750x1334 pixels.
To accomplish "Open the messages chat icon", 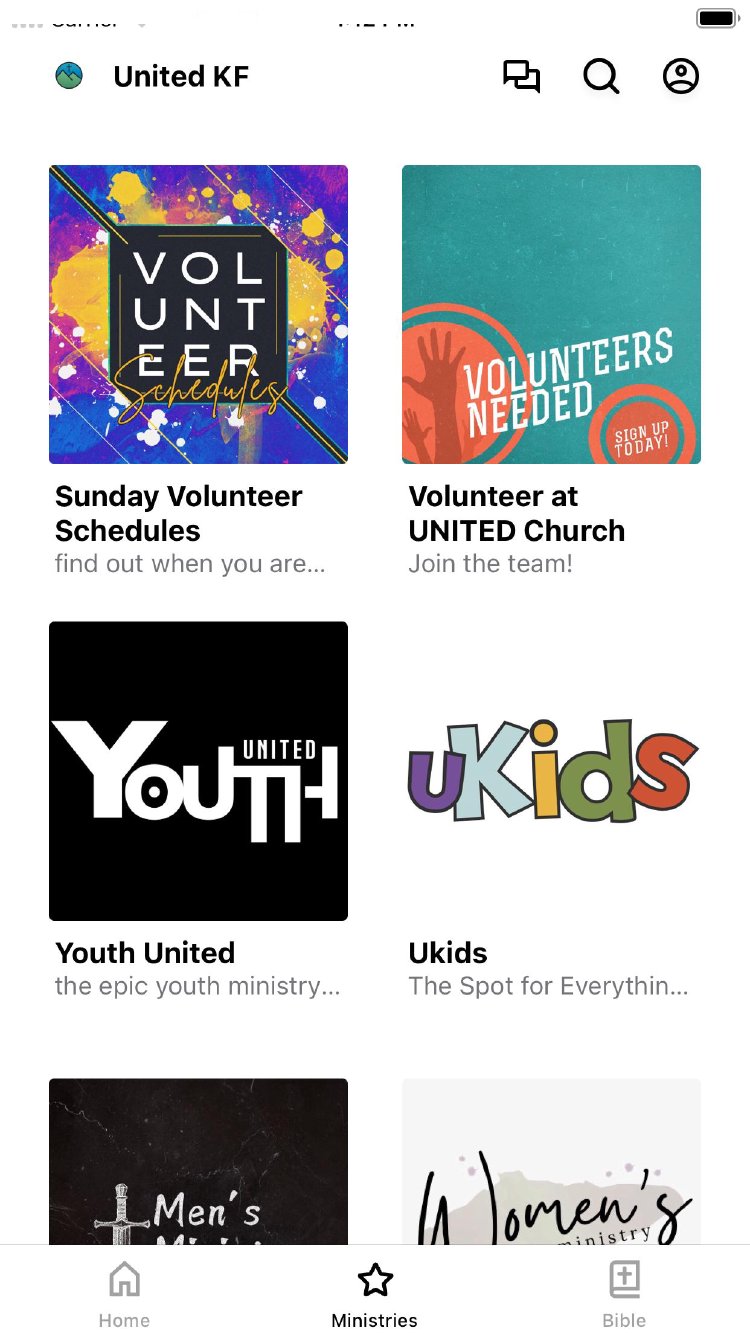I will click(521, 77).
